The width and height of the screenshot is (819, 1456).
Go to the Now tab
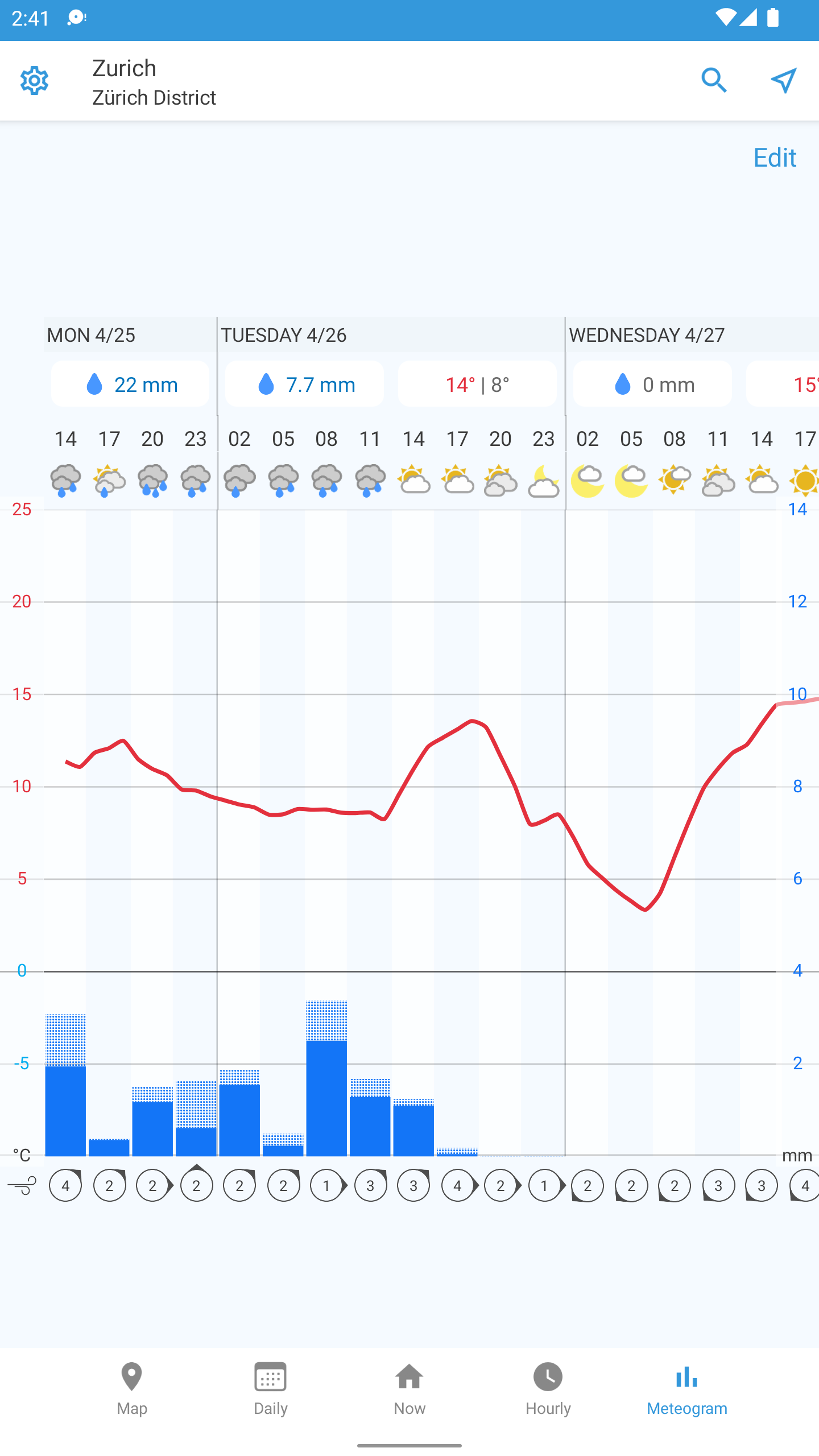pos(409,1389)
